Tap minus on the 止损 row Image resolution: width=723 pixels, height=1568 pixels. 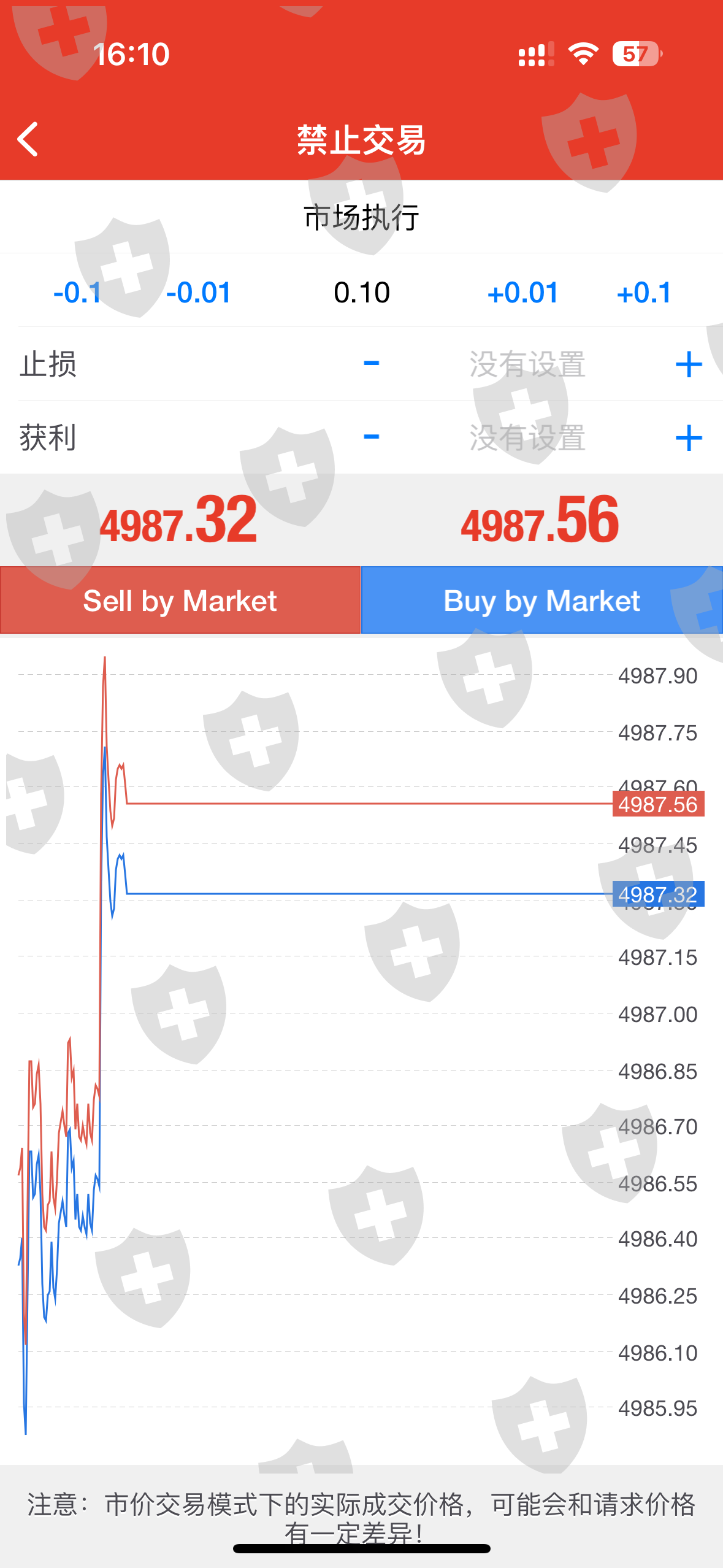[x=371, y=364]
